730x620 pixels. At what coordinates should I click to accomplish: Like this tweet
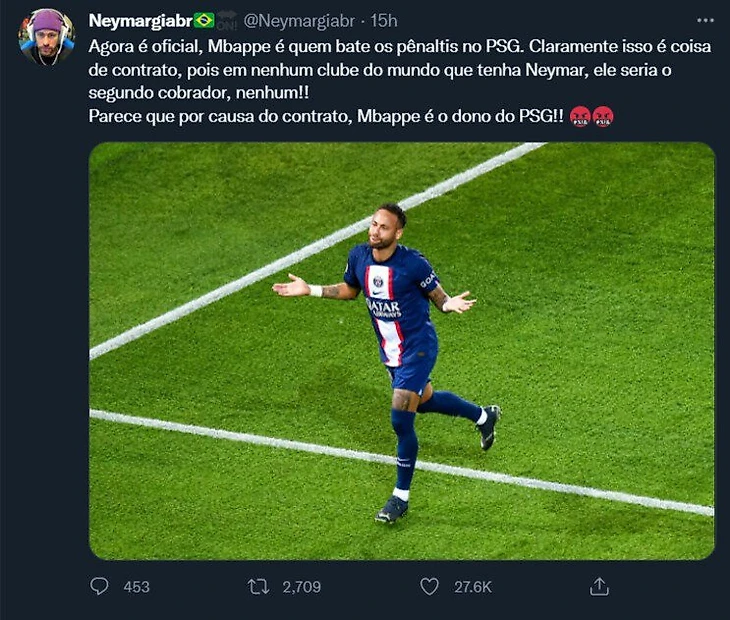tap(429, 587)
